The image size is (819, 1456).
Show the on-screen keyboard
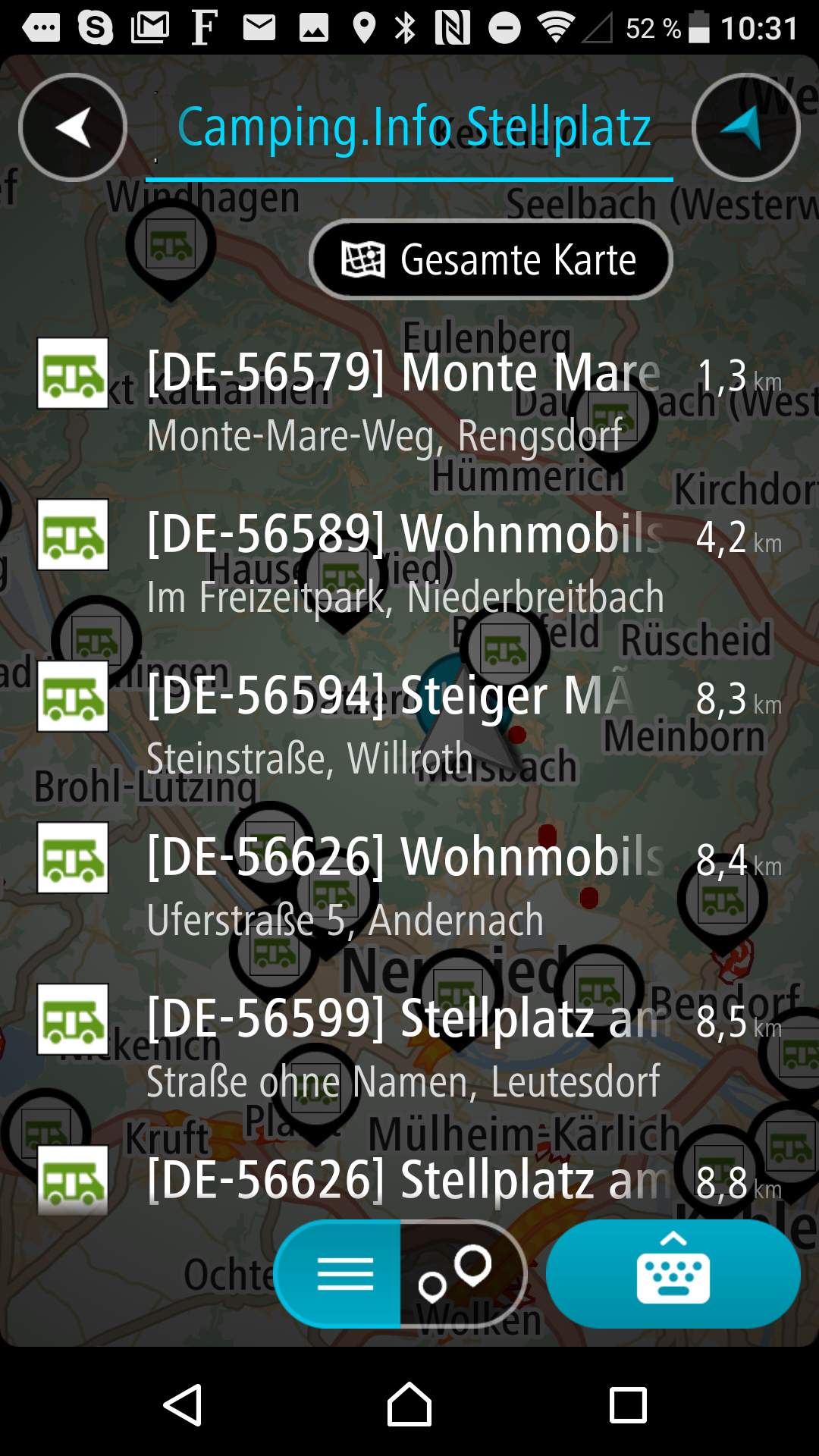pyautogui.click(x=673, y=1274)
